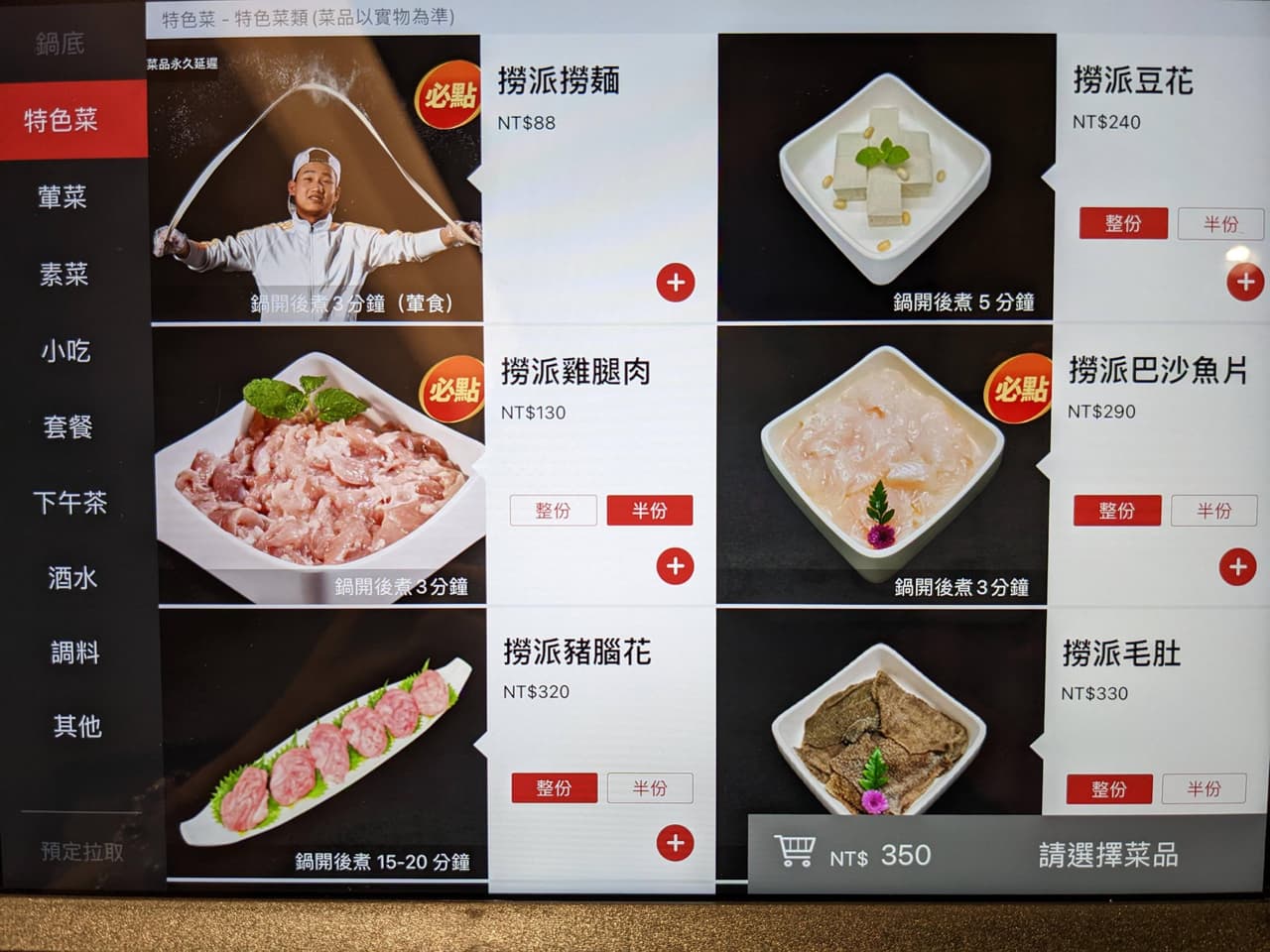This screenshot has height=952, width=1270.
Task: Select the 調料 category
Action: (x=75, y=653)
